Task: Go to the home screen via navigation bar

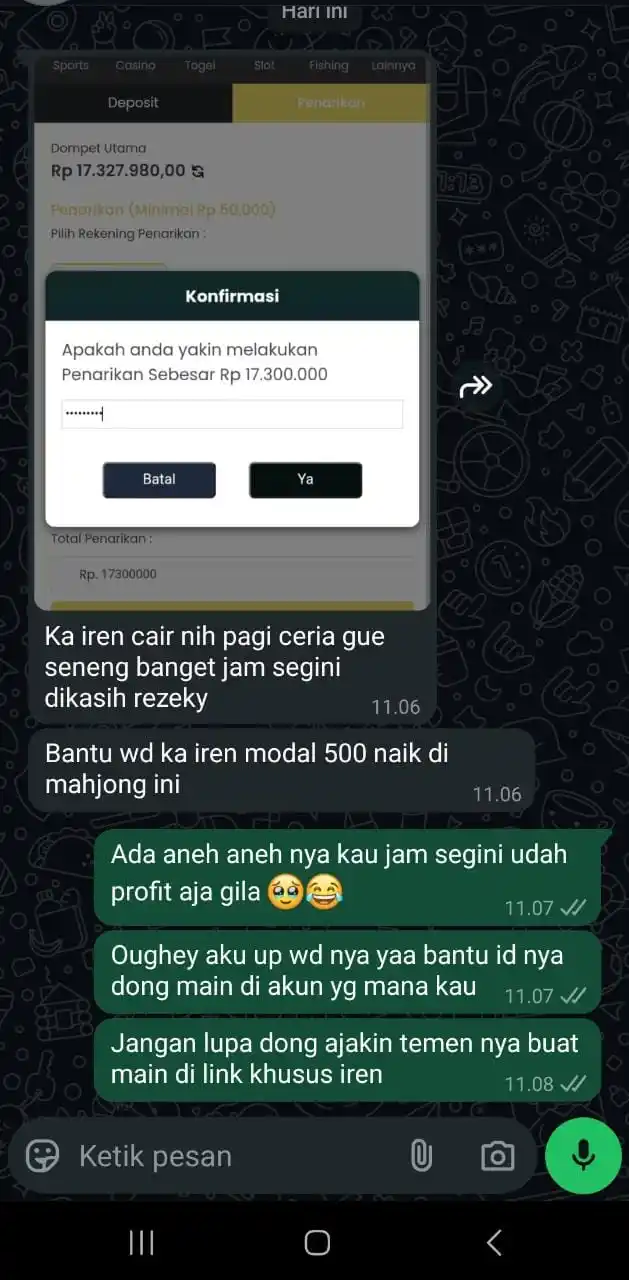Action: pyautogui.click(x=317, y=1242)
